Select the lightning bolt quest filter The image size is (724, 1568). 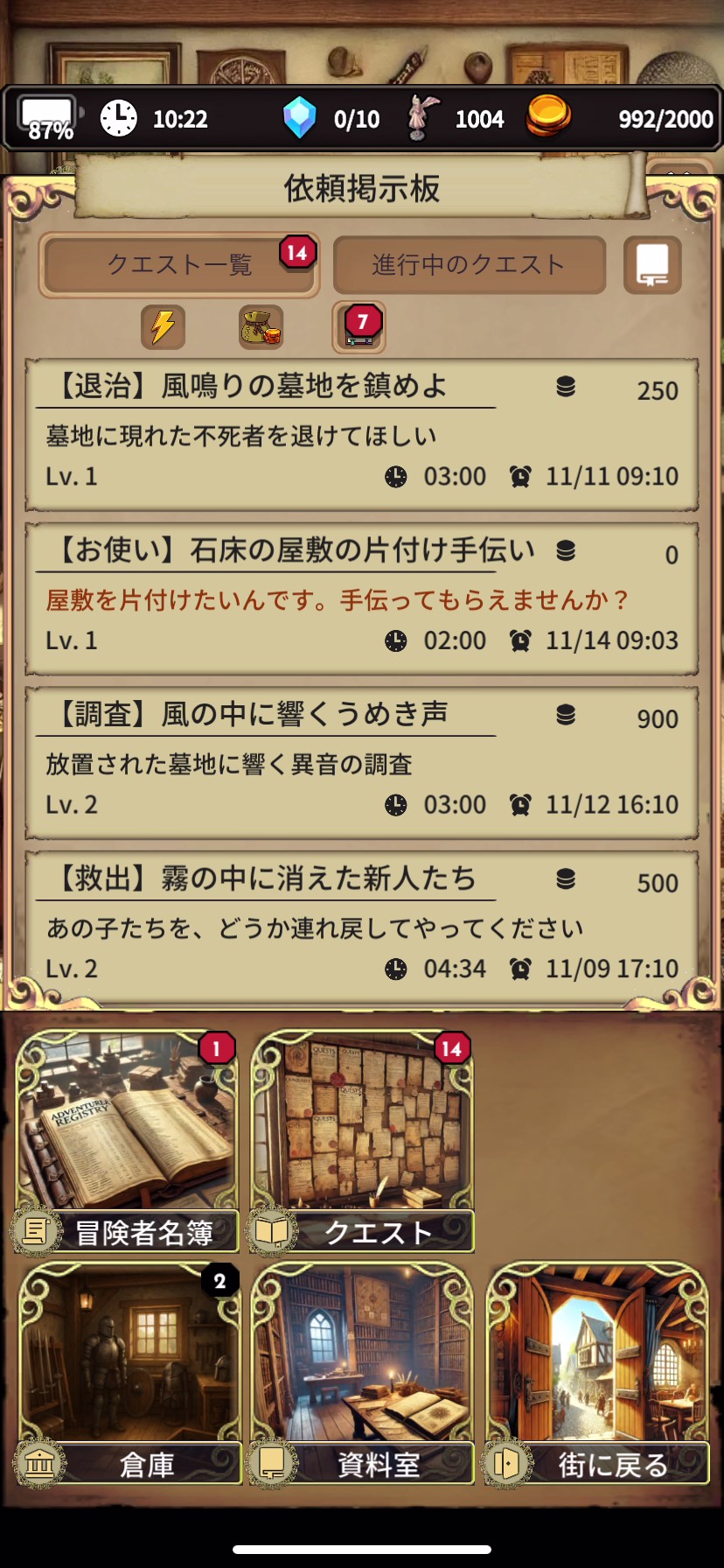tap(163, 327)
